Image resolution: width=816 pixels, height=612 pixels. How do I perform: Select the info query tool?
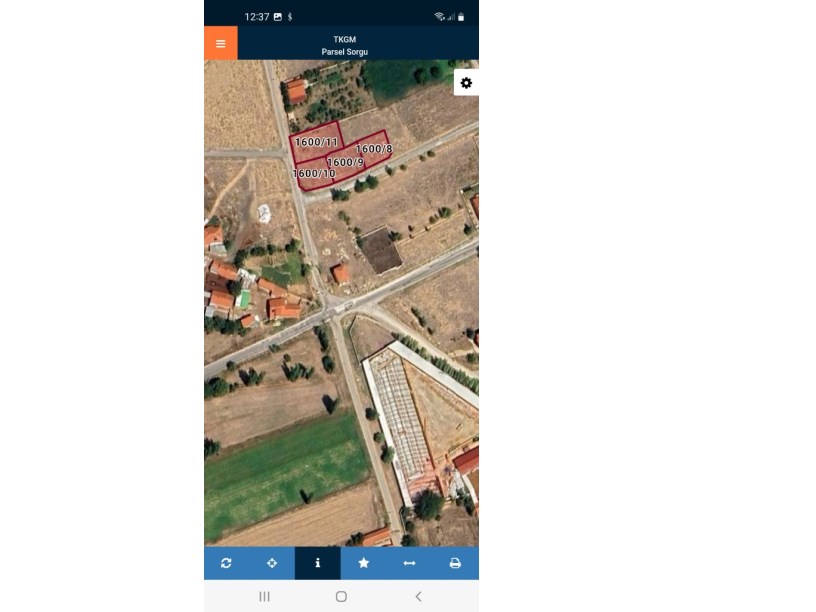pos(318,563)
